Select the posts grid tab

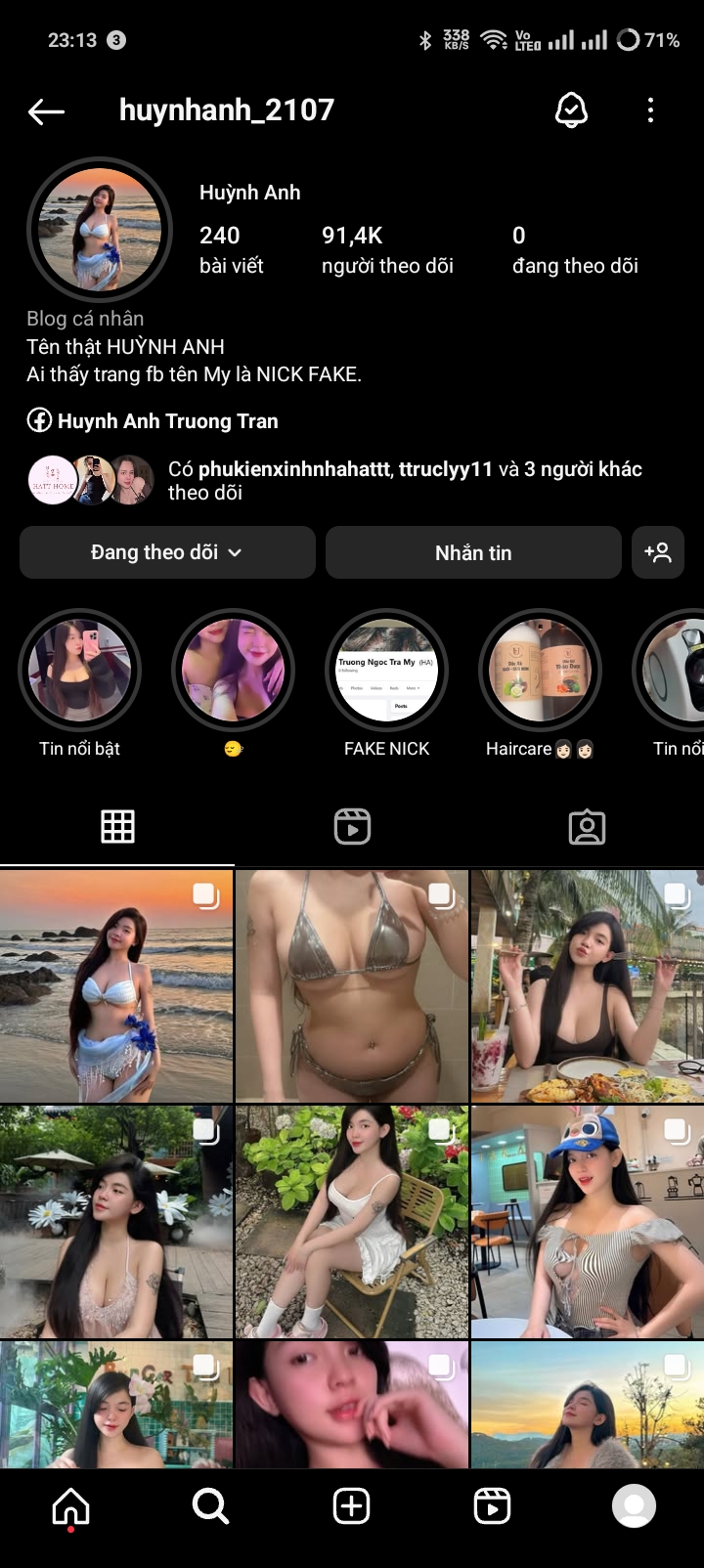coord(117,827)
